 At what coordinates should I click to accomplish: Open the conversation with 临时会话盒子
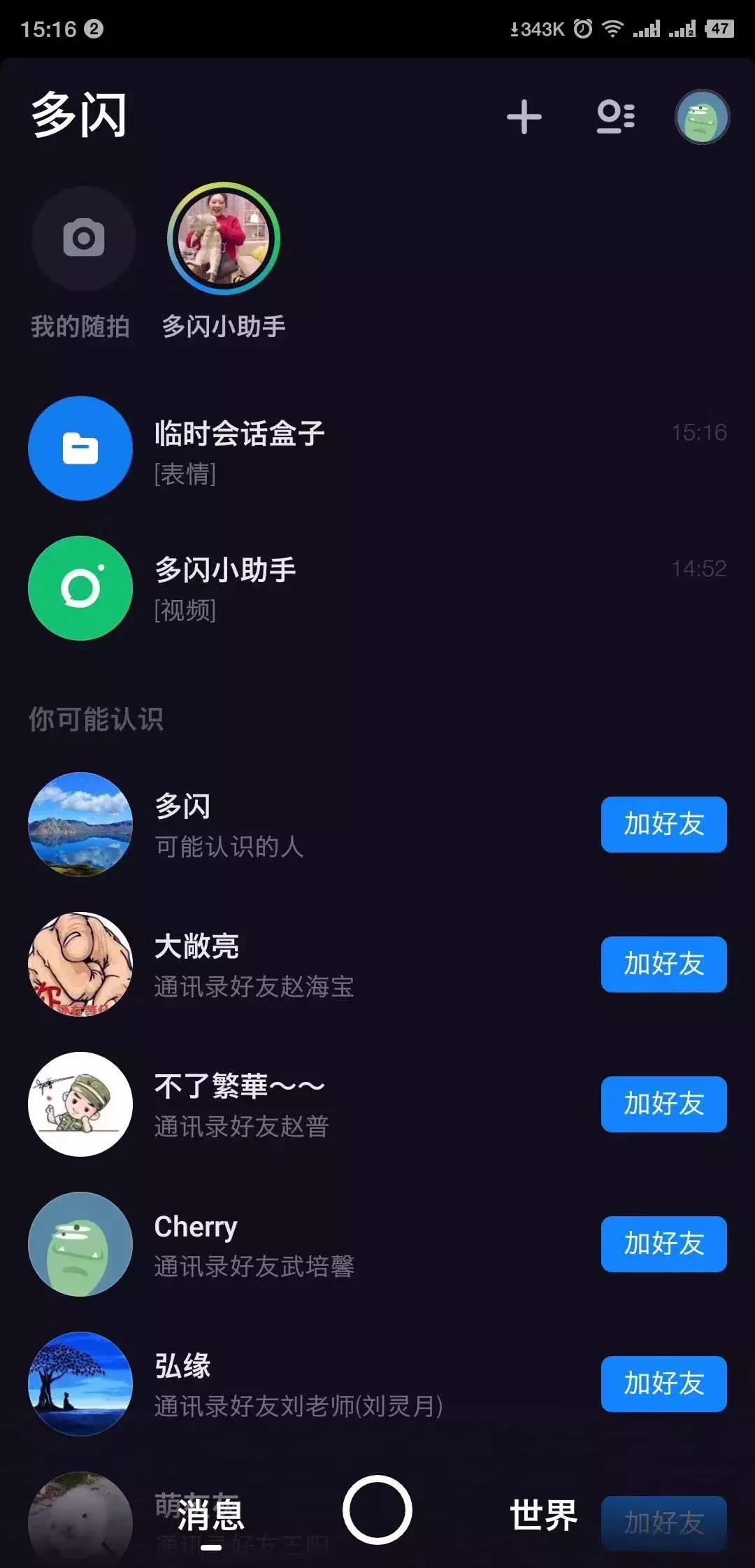point(280,449)
